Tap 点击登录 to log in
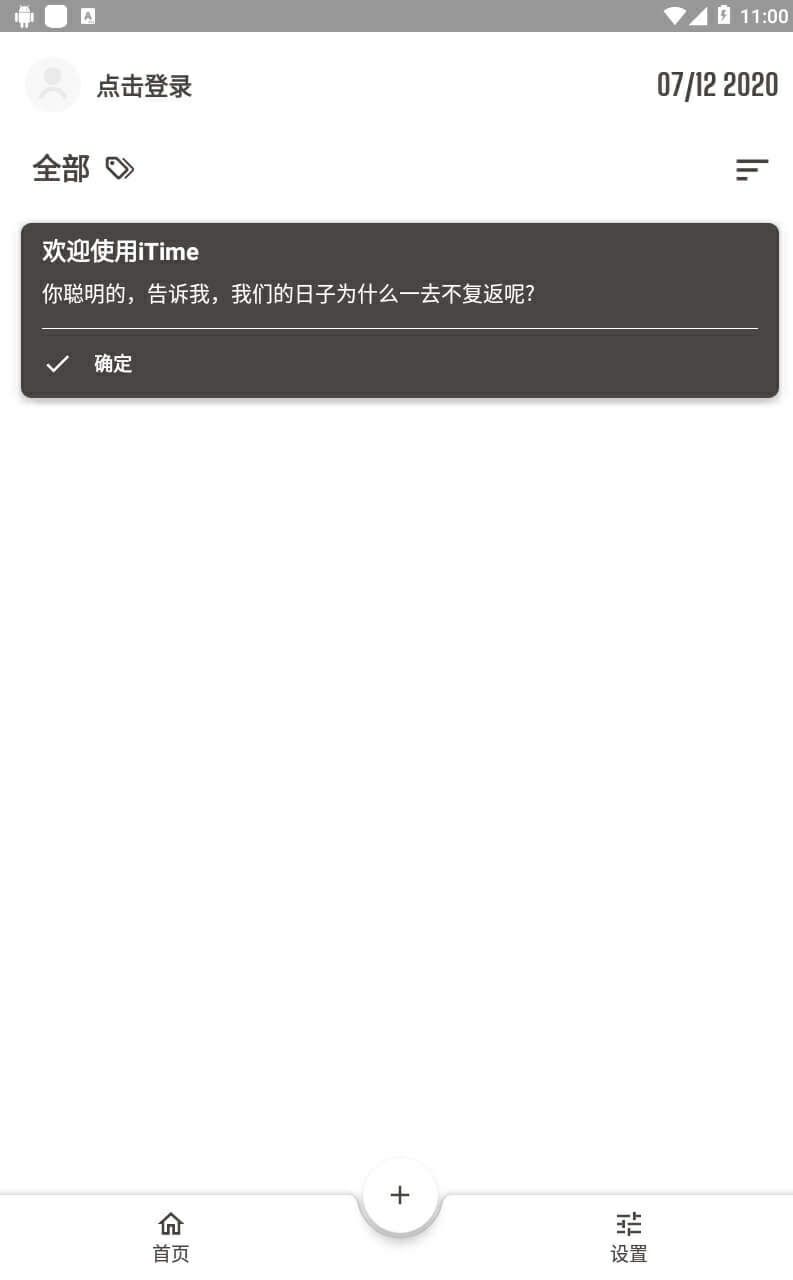The height and width of the screenshot is (1280, 793). click(143, 86)
